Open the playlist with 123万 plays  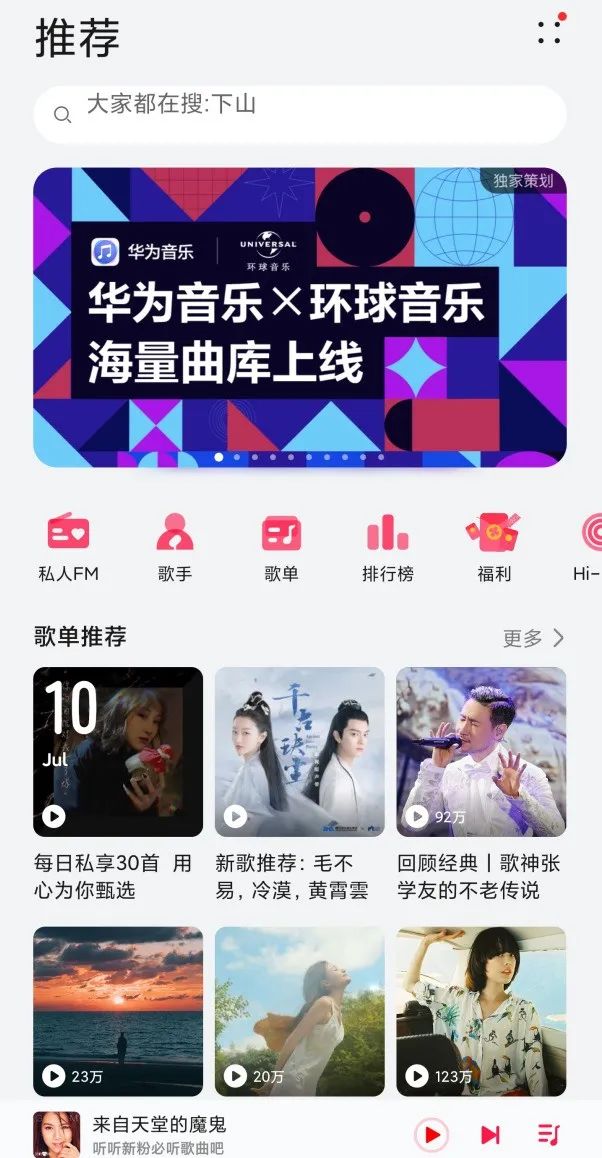point(481,1011)
